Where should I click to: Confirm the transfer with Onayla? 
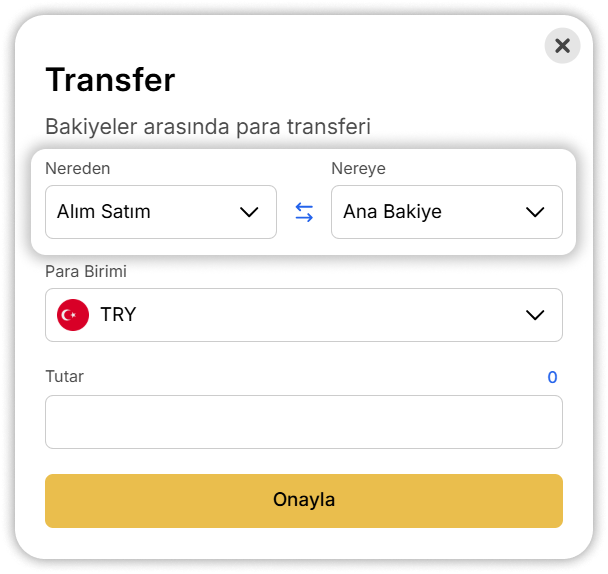click(303, 500)
